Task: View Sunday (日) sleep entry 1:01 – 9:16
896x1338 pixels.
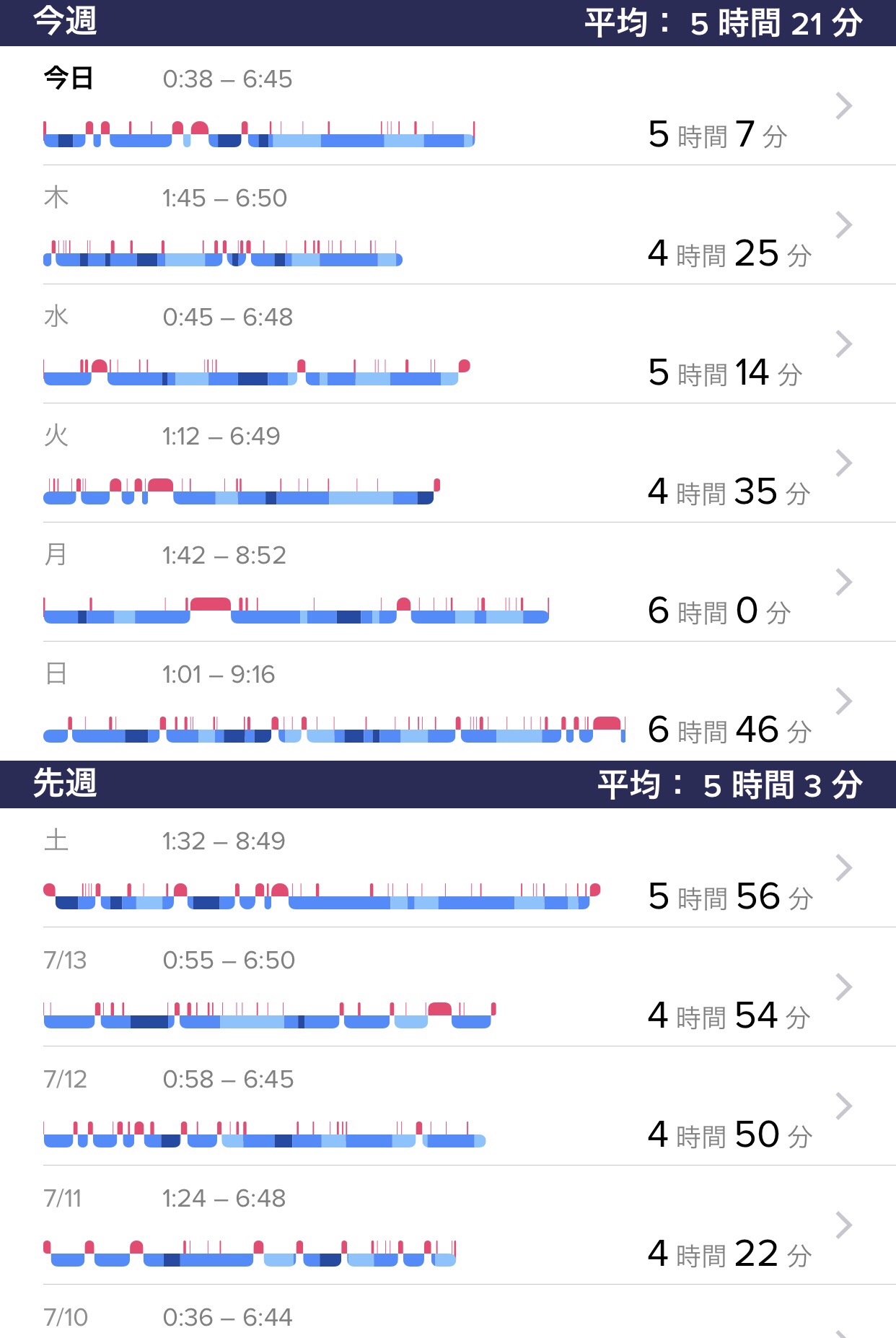Action: click(x=447, y=701)
